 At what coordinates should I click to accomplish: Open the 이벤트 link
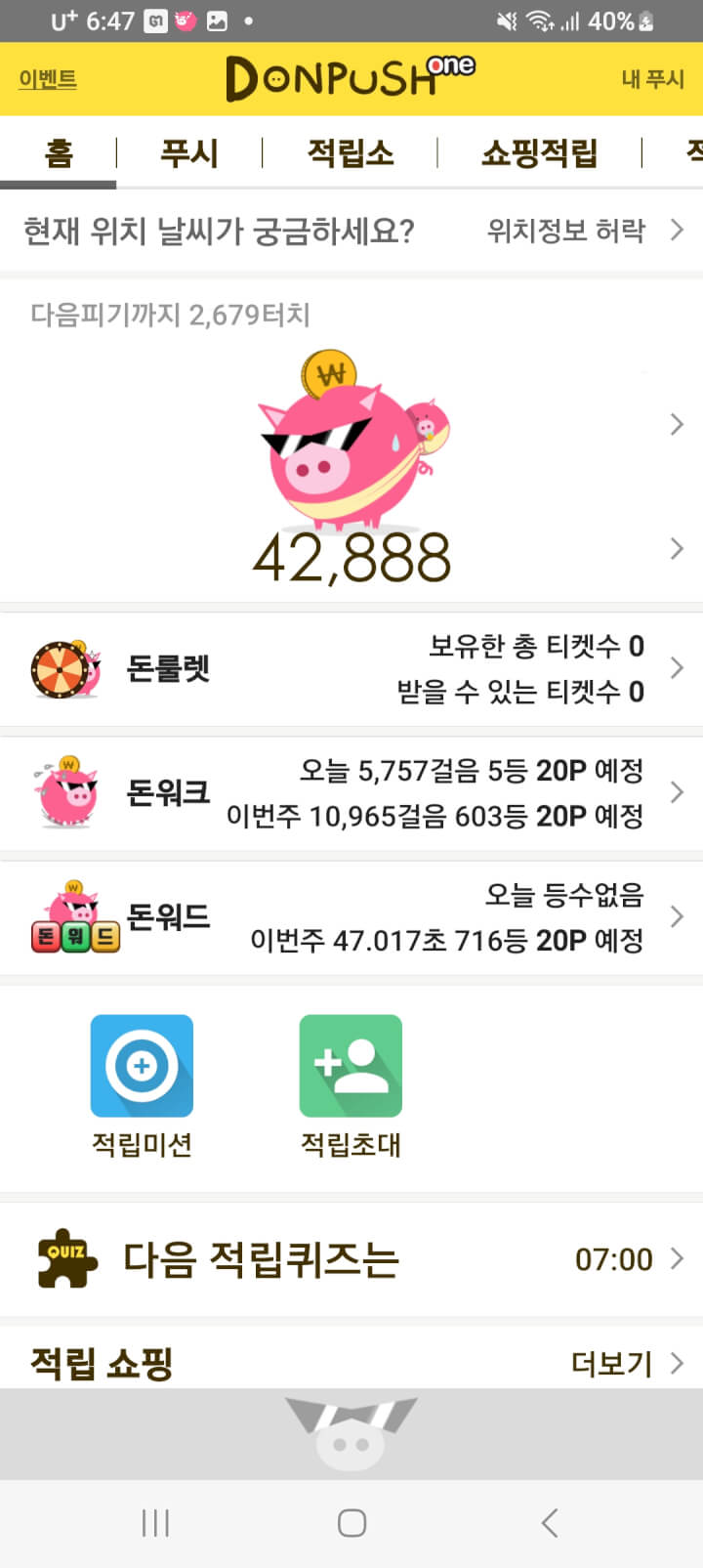pos(48,80)
